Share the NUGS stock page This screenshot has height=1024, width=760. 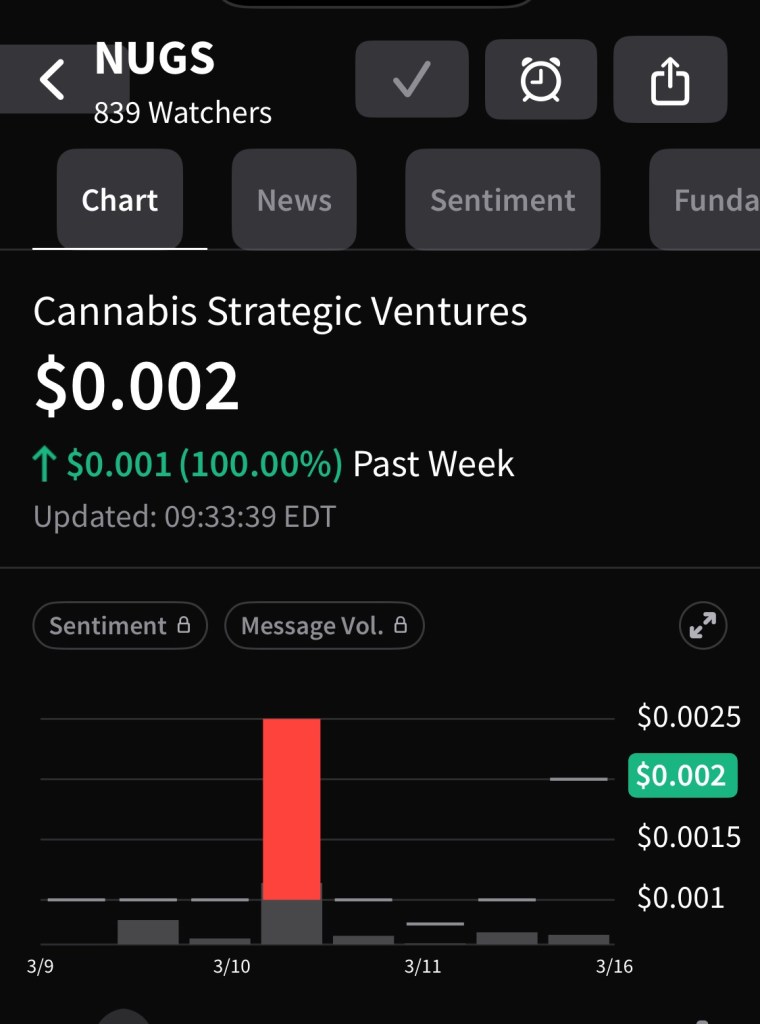pos(670,80)
